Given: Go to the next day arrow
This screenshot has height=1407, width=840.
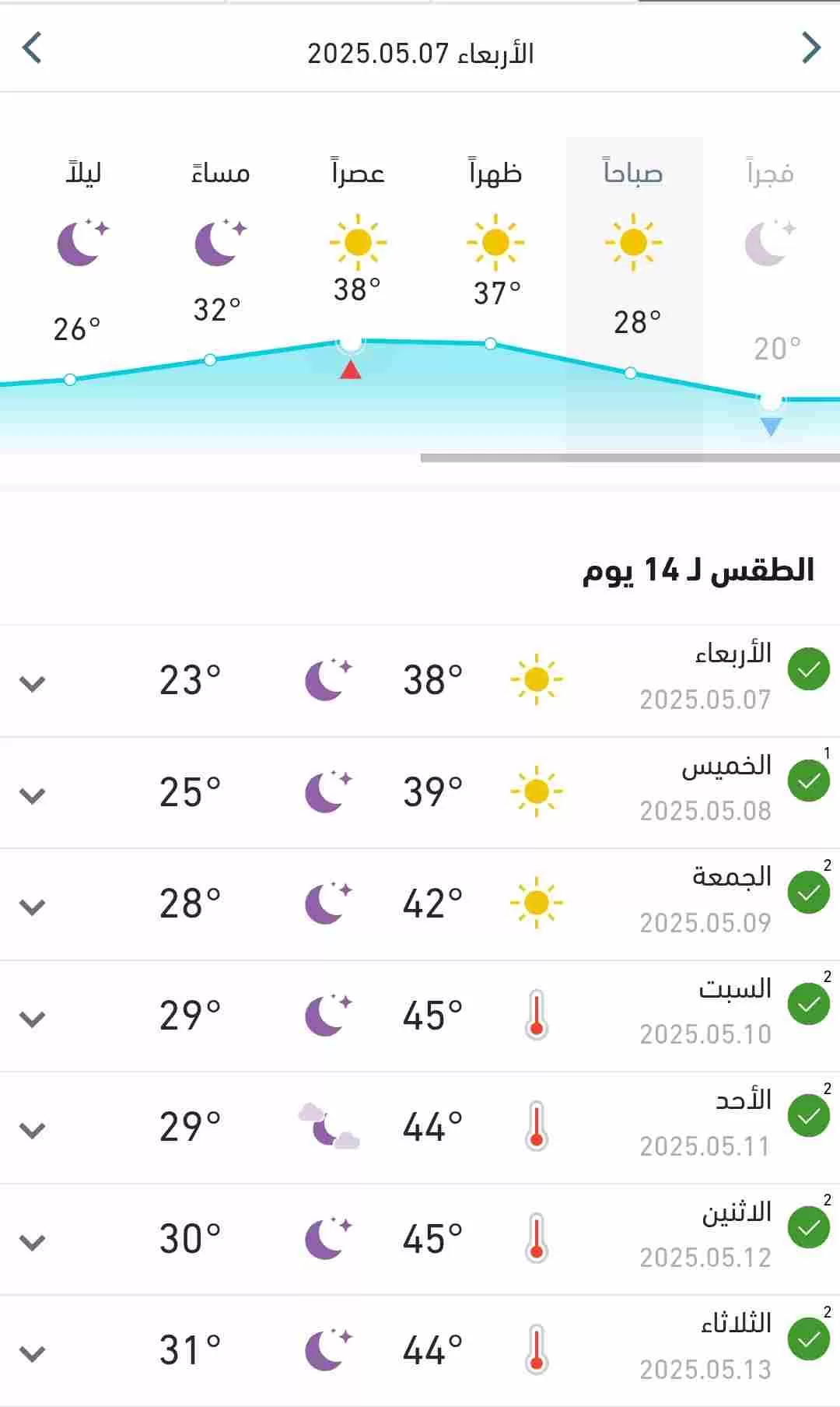Looking at the screenshot, I should 810,48.
